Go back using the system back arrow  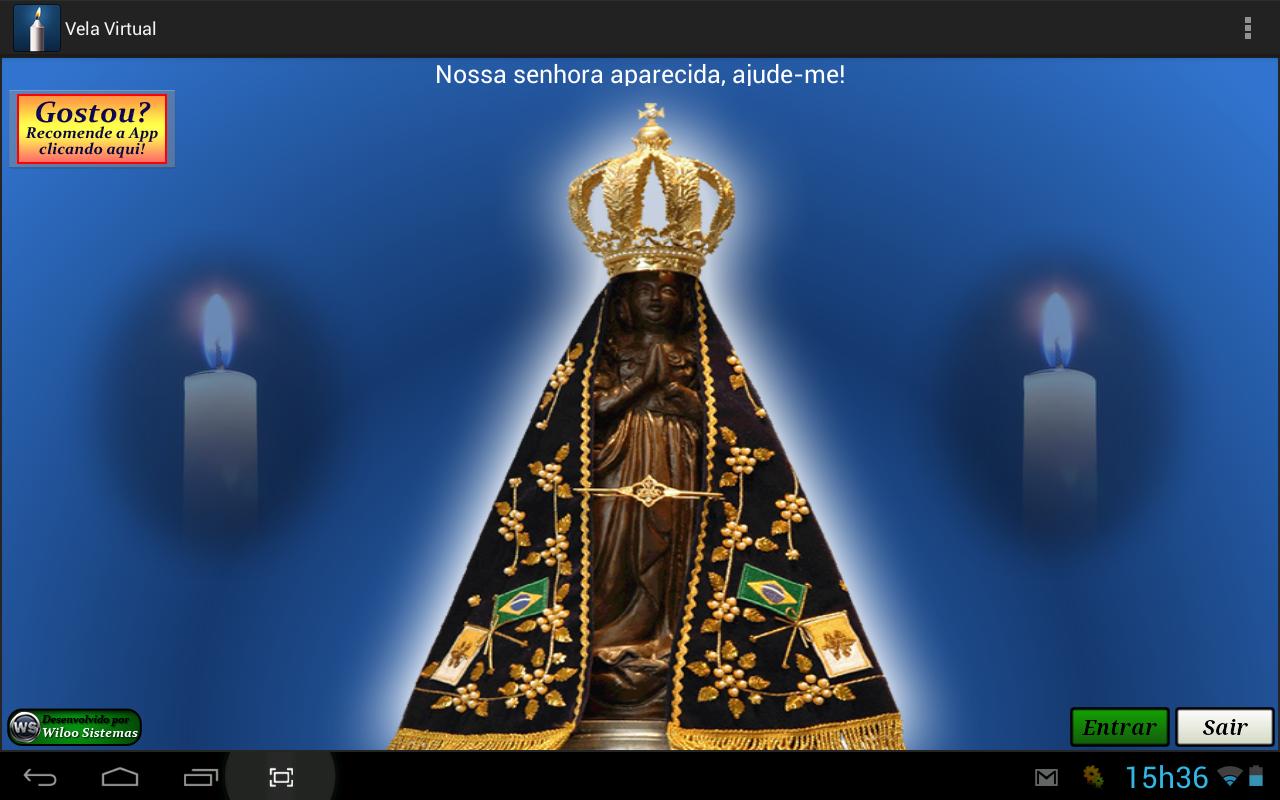pos(40,777)
